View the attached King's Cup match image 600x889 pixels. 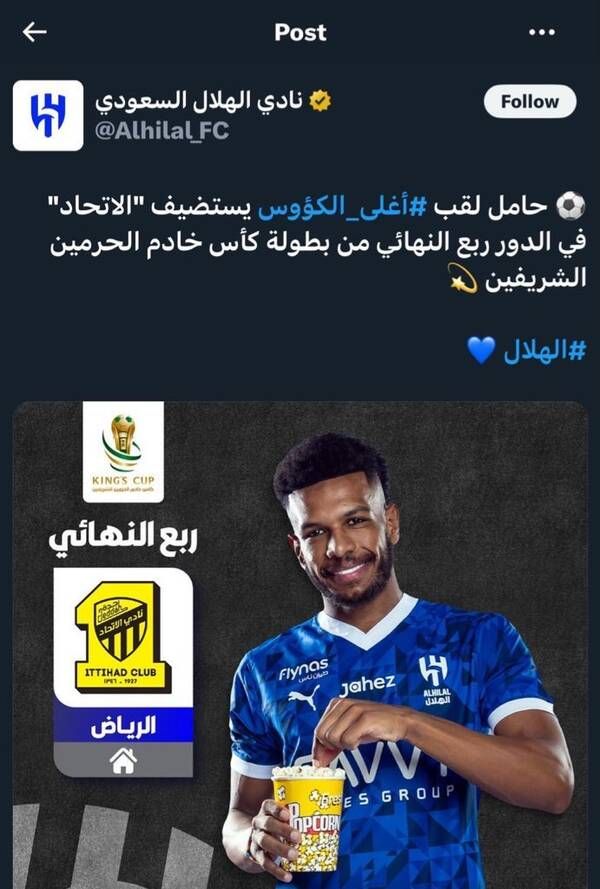[300, 645]
